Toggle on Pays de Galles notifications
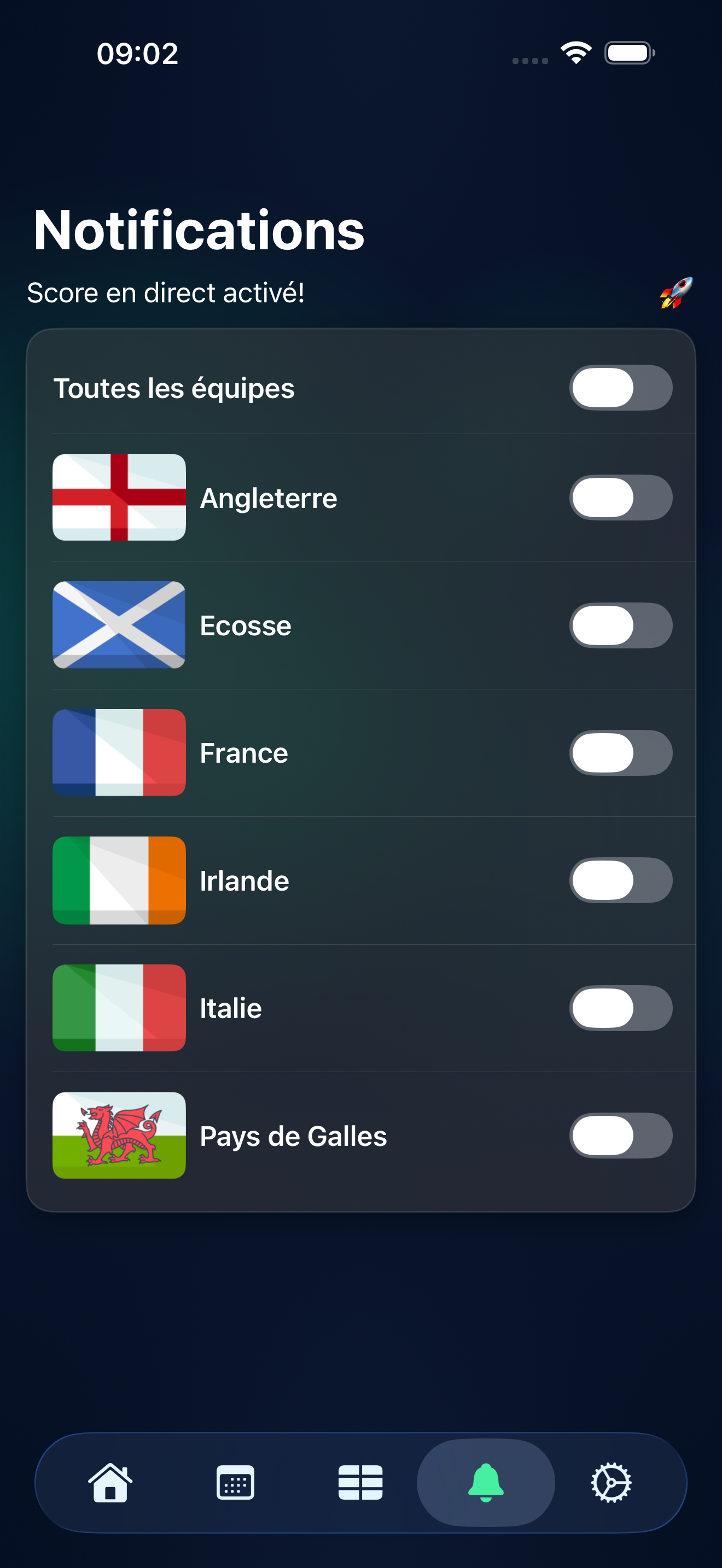The height and width of the screenshot is (1568, 722). coord(620,1136)
